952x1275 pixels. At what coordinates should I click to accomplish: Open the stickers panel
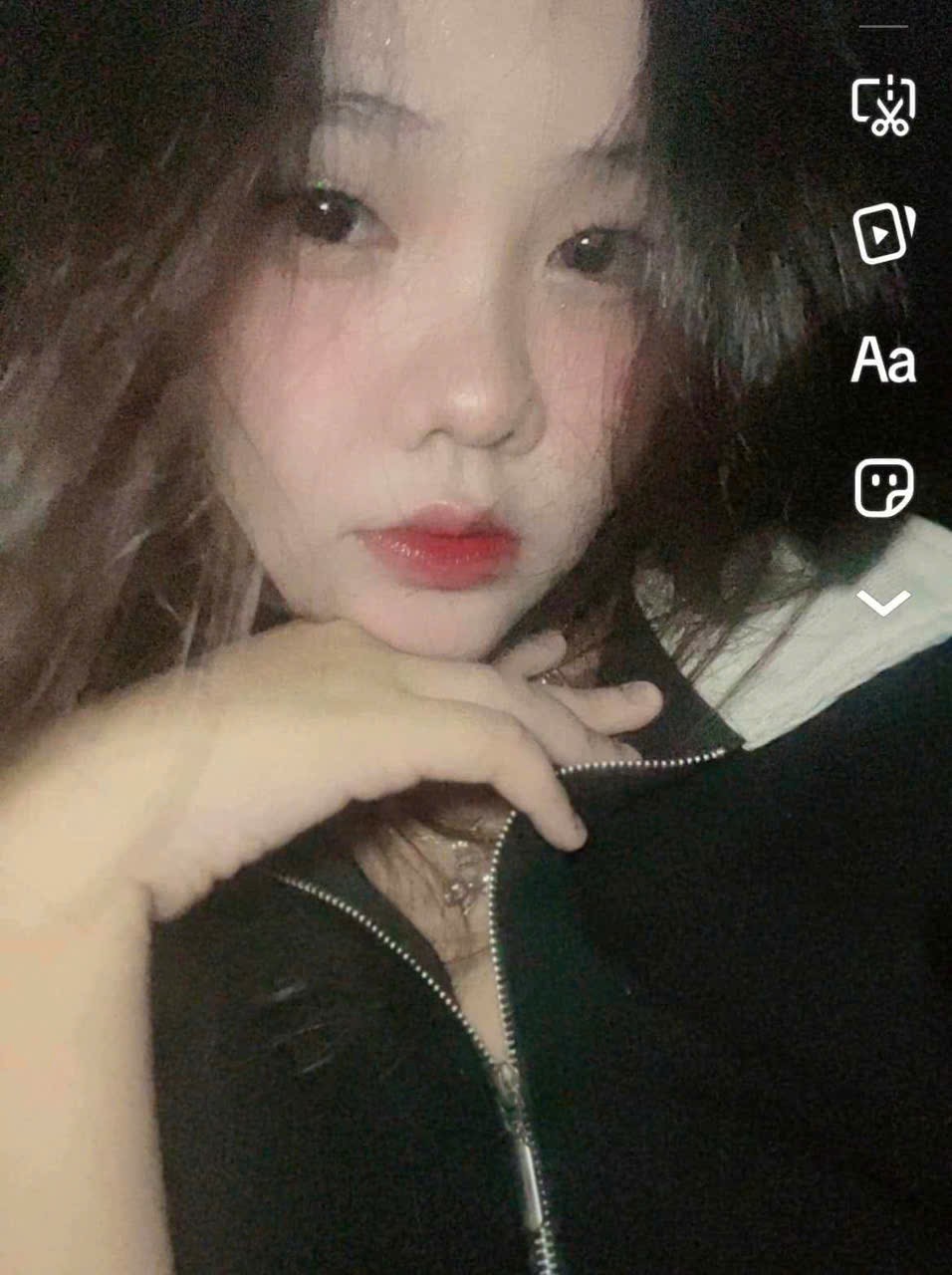pos(883,488)
